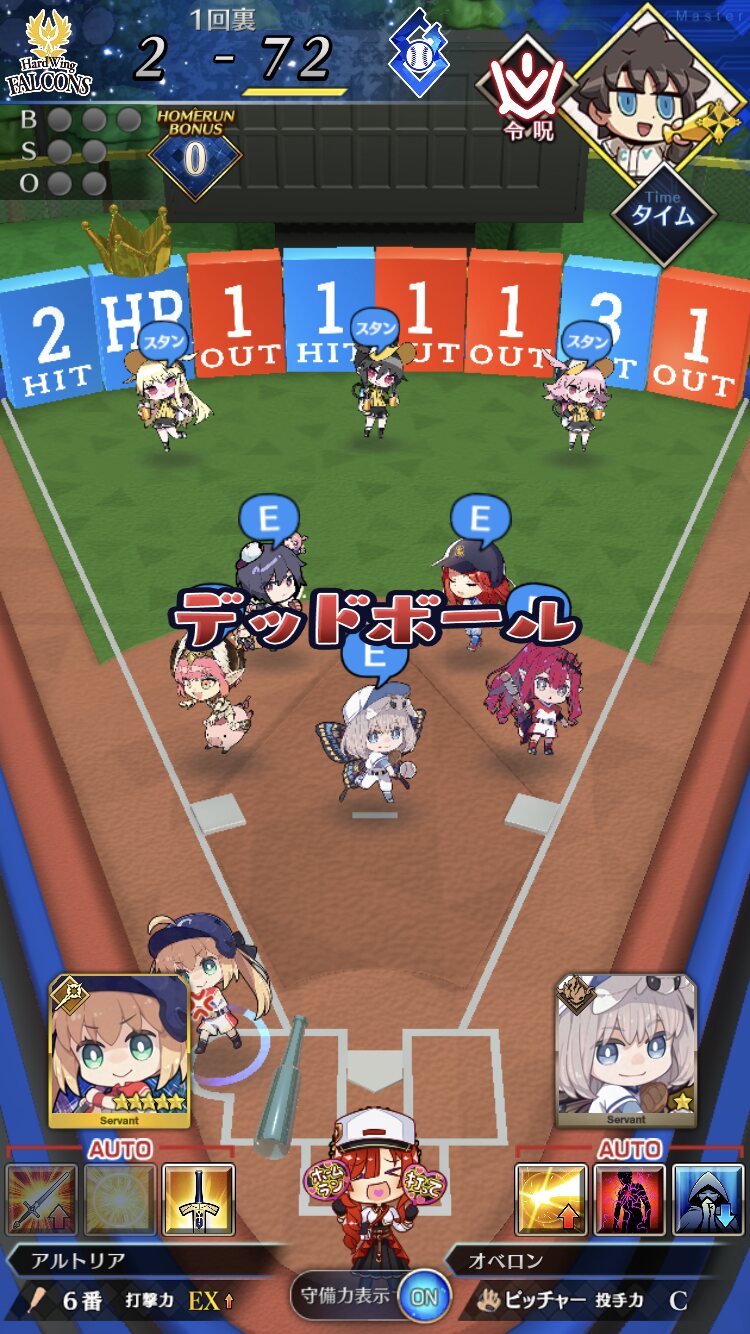Activate Oberon's second dark silhouette skill
Screen dimensions: 750x1334
click(630, 1199)
